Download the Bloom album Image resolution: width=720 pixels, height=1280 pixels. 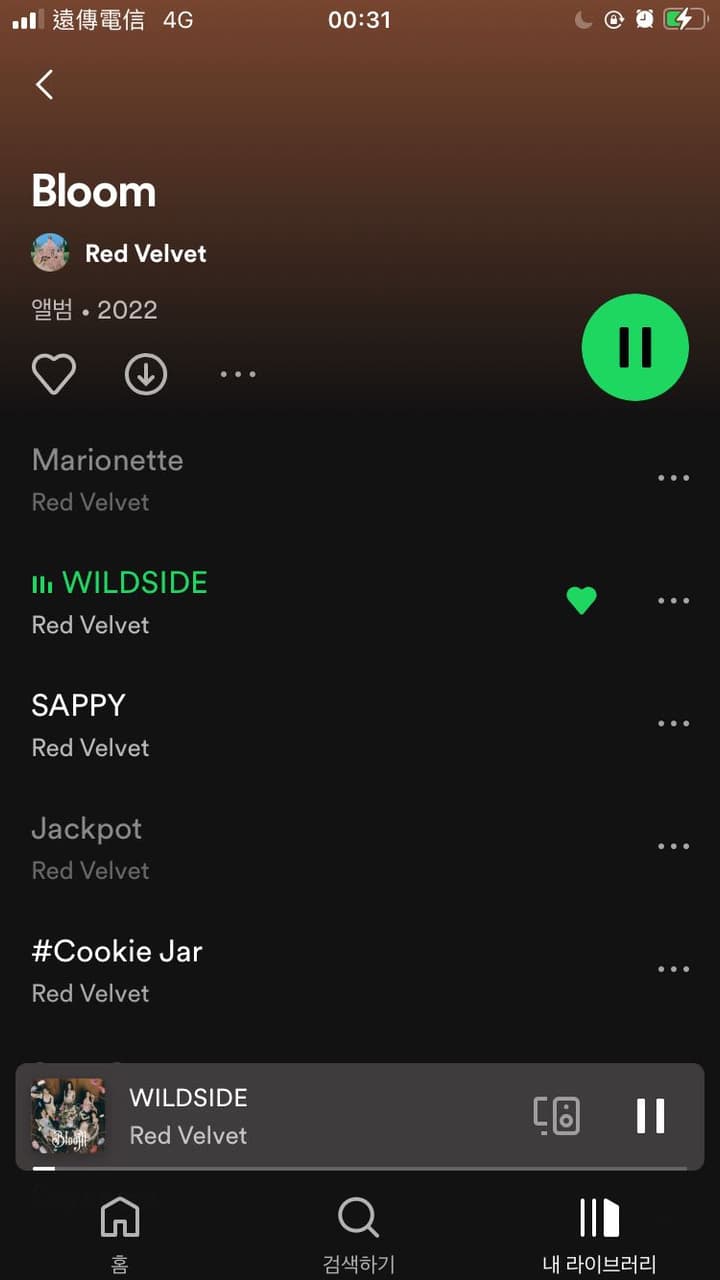pyautogui.click(x=146, y=375)
